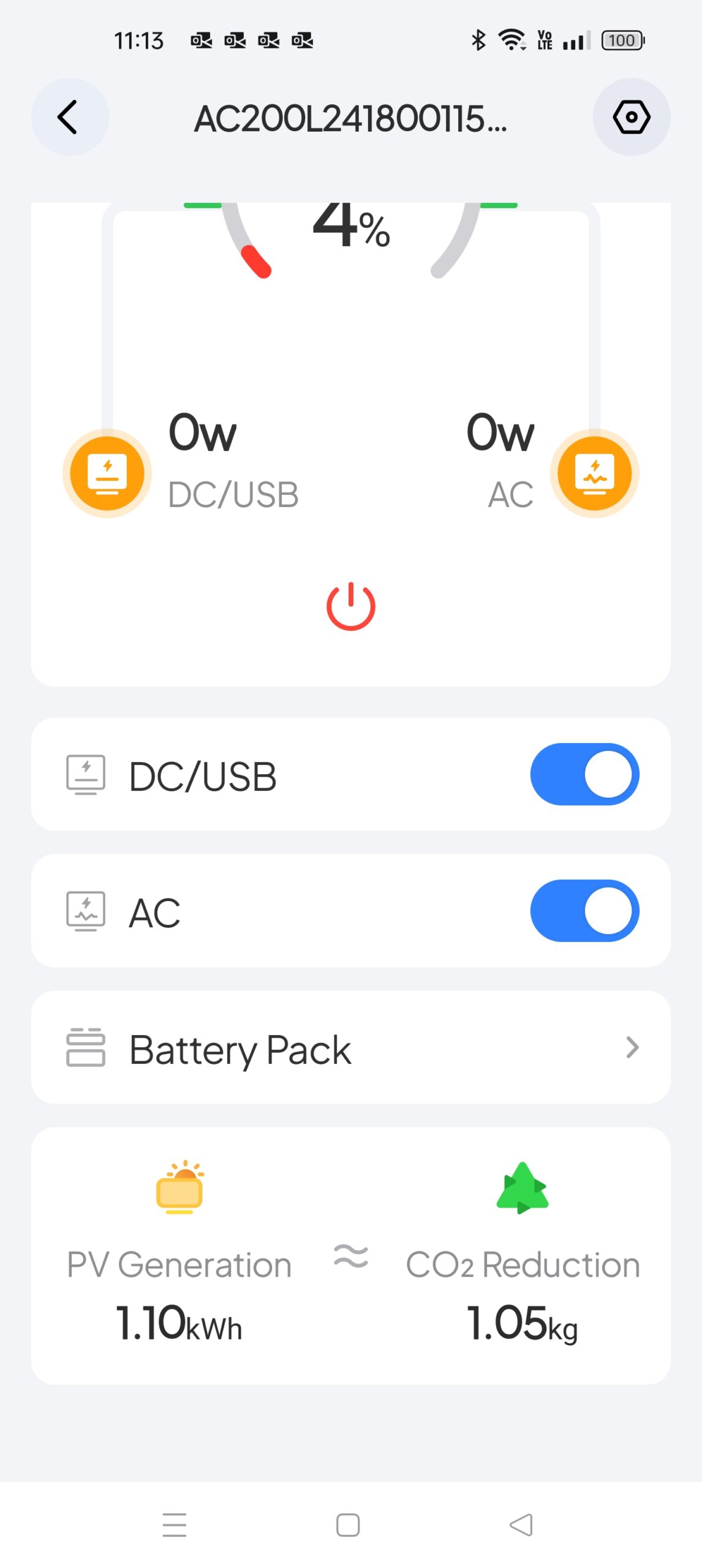The image size is (702, 1568).
Task: Go back using the top-left arrow
Action: coord(69,117)
